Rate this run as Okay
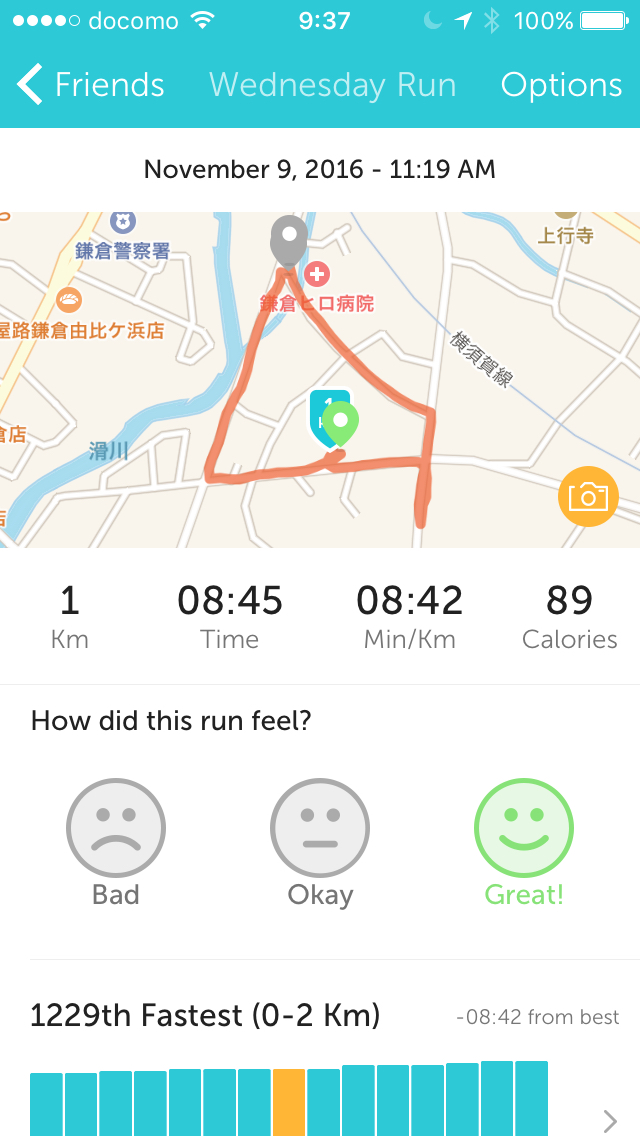Viewport: 640px width, 1136px height. [x=320, y=829]
